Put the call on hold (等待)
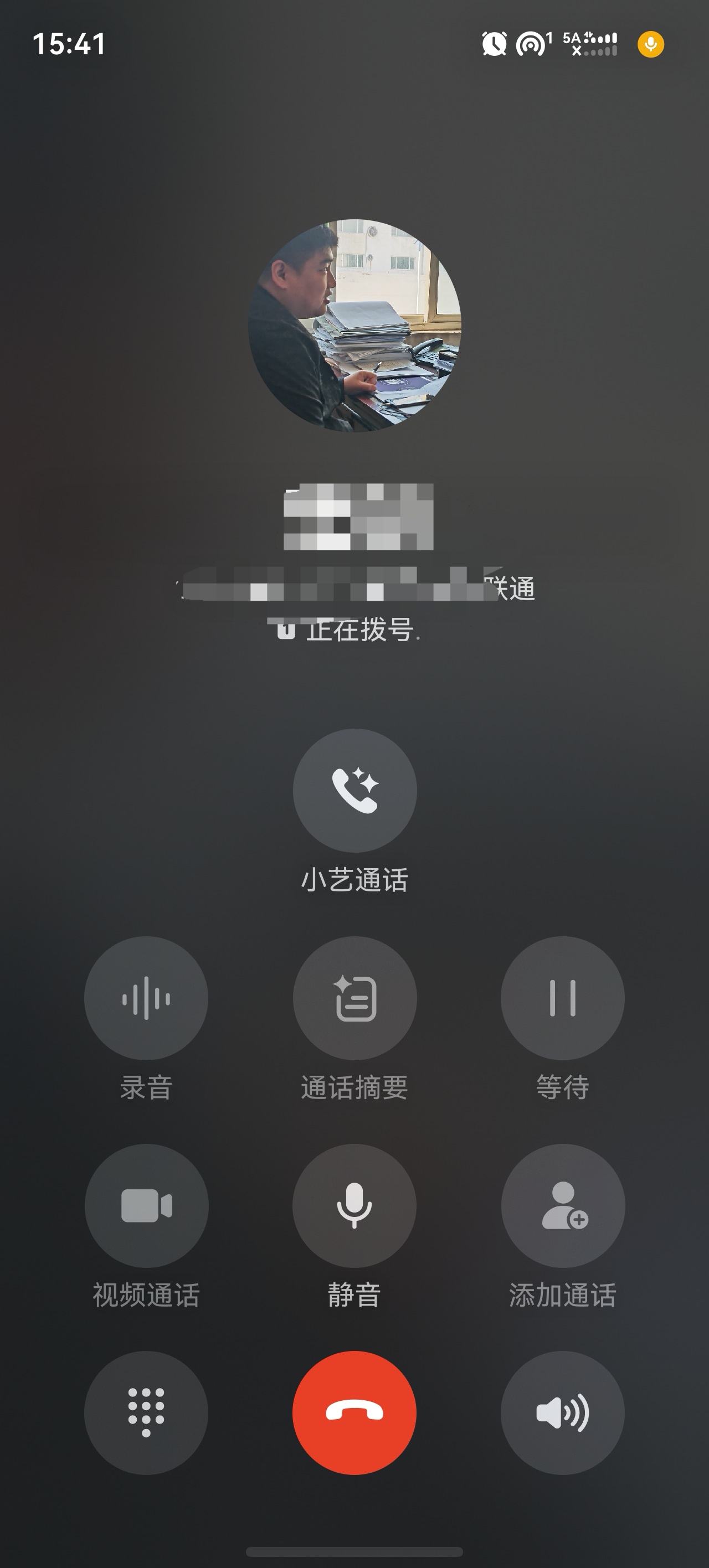Image resolution: width=709 pixels, height=1568 pixels. [562, 998]
